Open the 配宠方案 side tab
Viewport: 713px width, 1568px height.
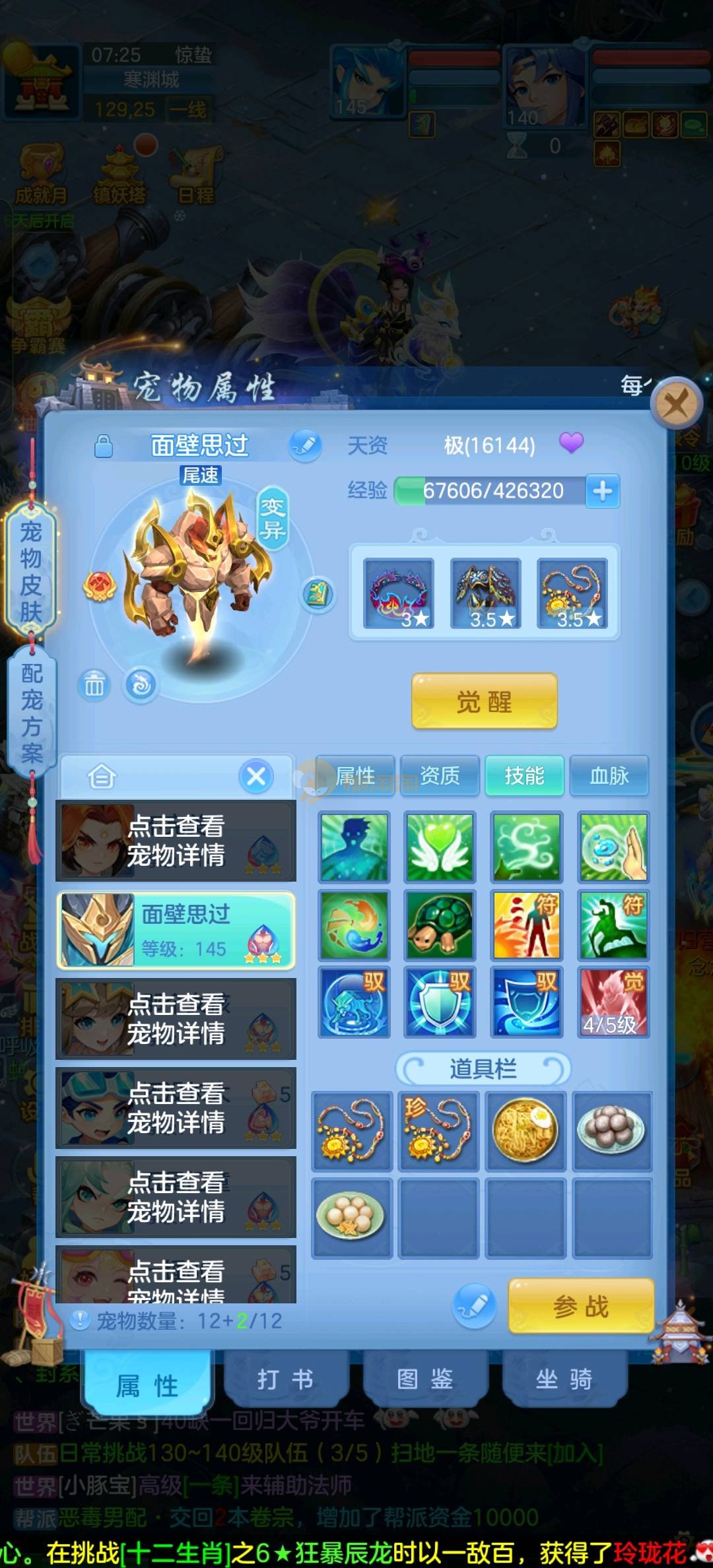[31, 713]
